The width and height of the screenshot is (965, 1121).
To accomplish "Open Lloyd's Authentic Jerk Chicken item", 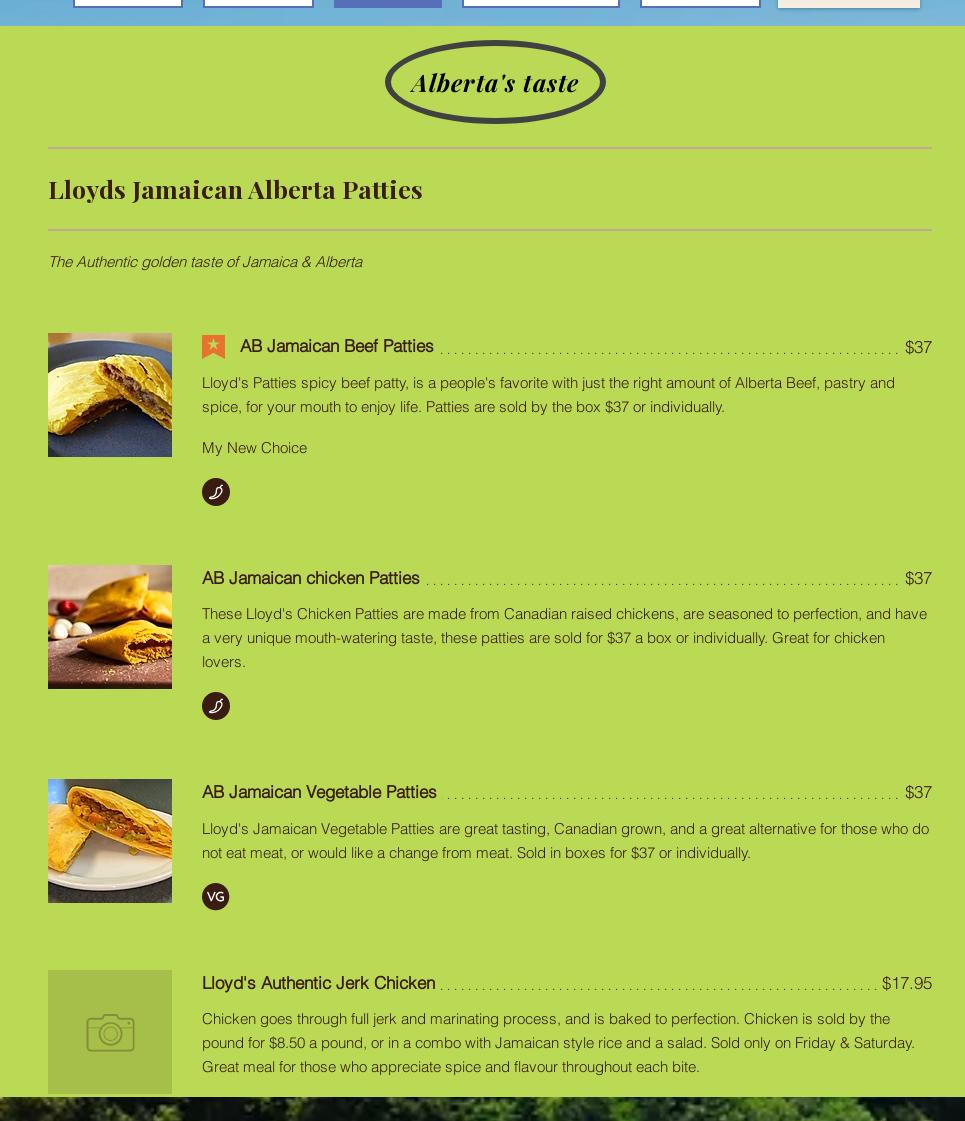I will (318, 983).
